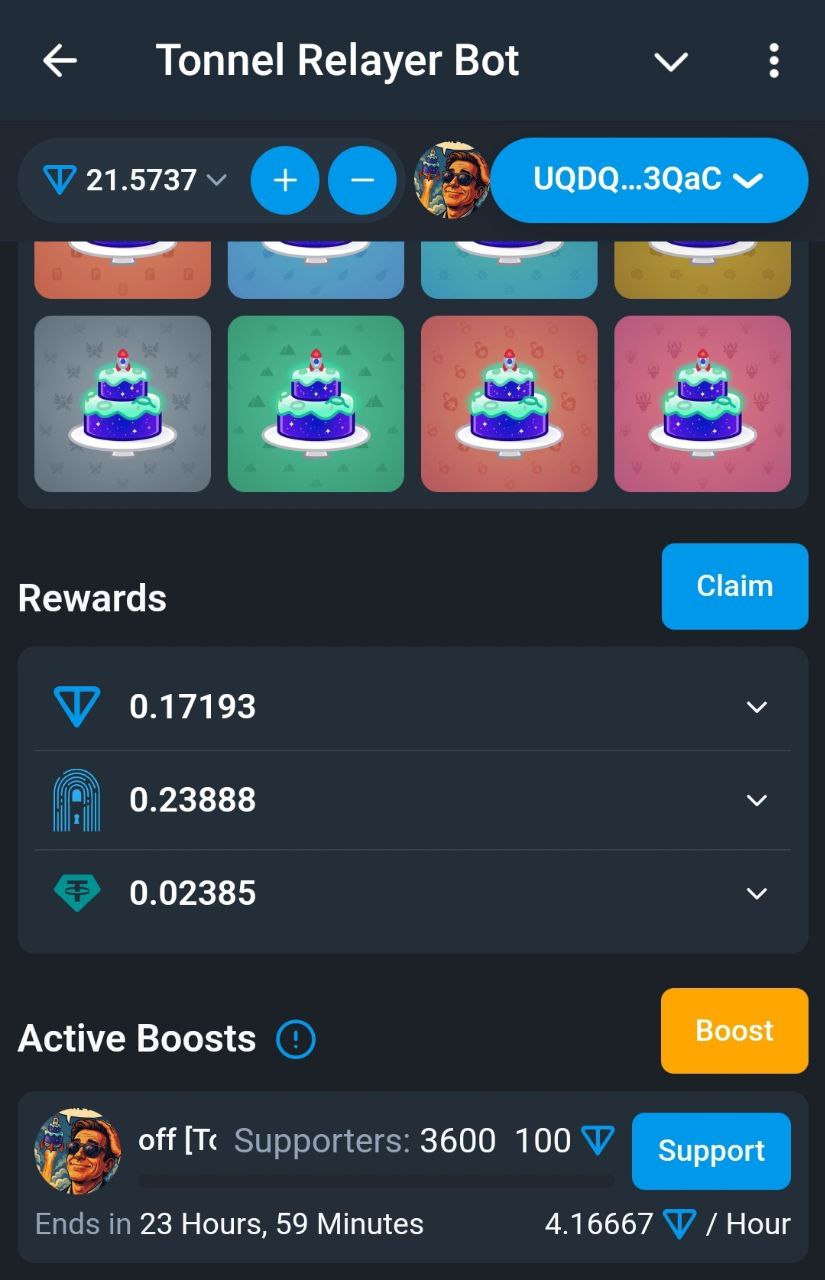Image resolution: width=825 pixels, height=1280 pixels.
Task: Expand the 0.02385 USDT reward row
Action: [757, 893]
